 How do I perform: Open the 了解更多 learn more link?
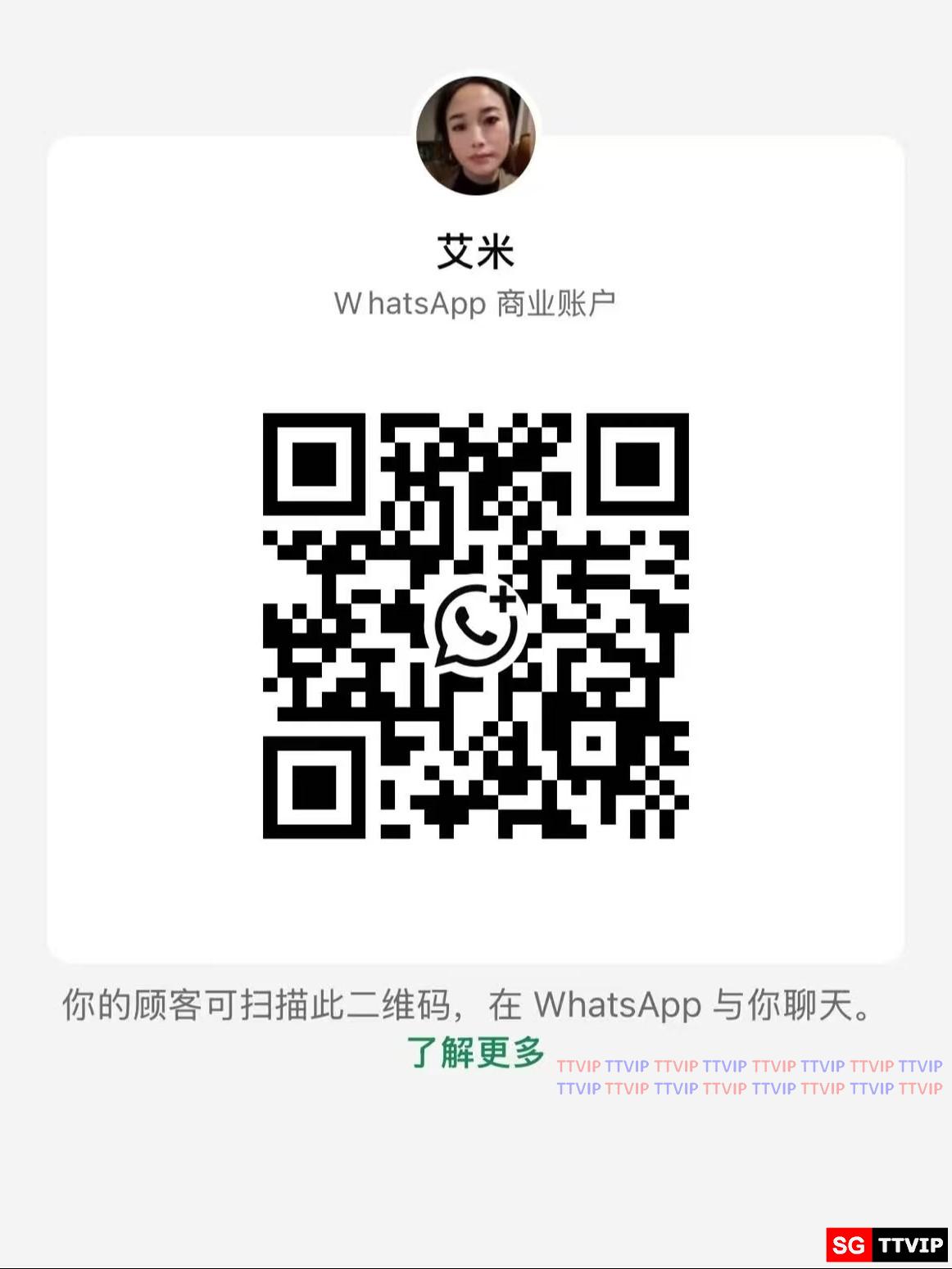[x=475, y=1053]
